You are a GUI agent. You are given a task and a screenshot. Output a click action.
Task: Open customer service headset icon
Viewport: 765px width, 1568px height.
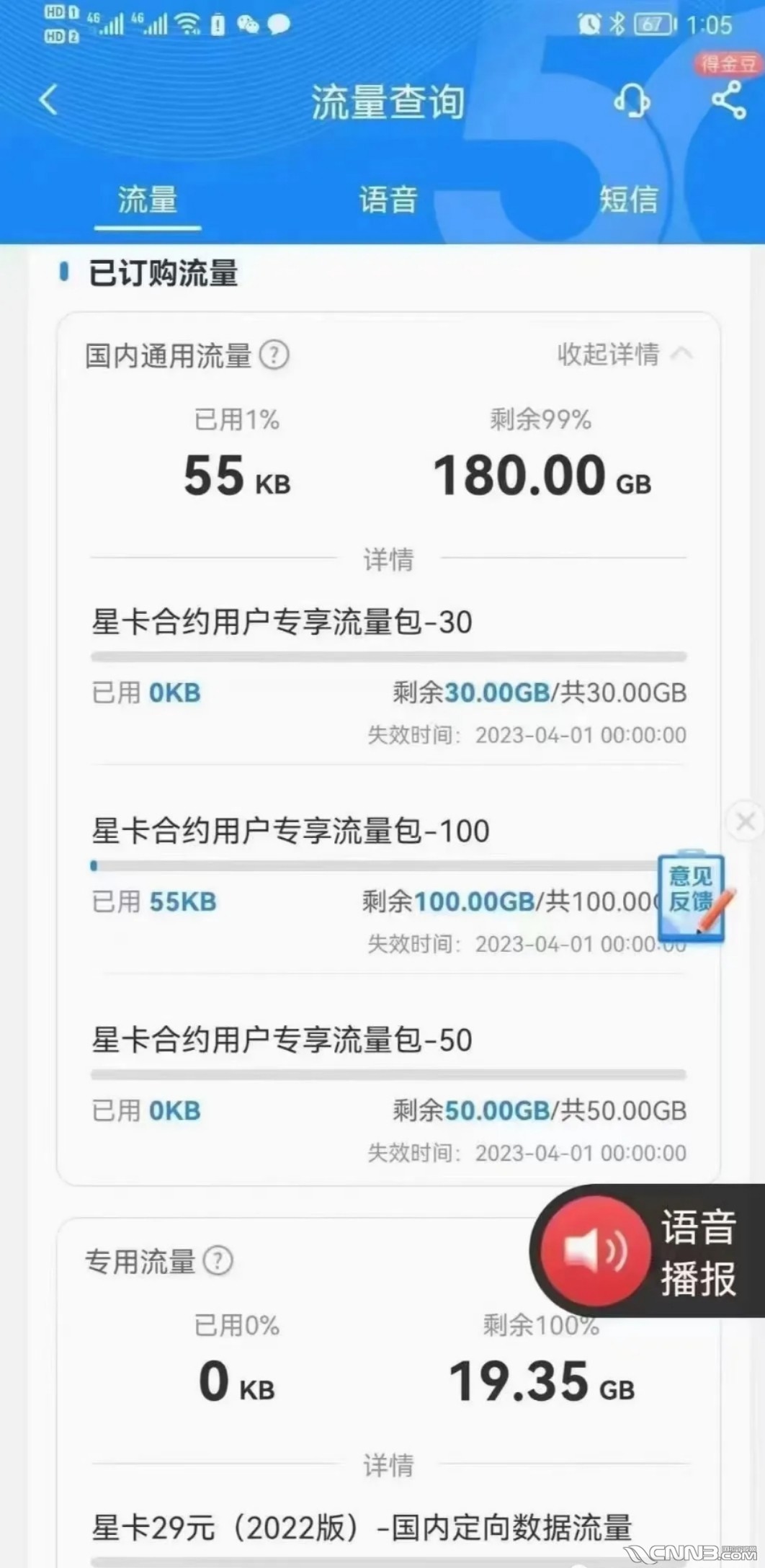pyautogui.click(x=632, y=100)
